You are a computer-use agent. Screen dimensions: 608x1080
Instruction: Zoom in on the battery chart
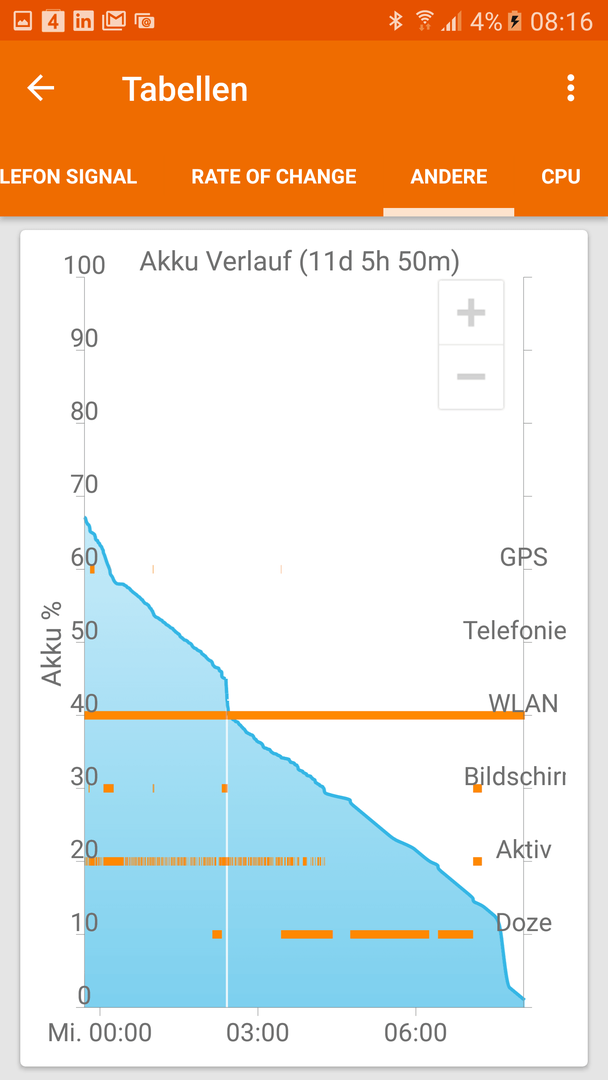tap(471, 314)
